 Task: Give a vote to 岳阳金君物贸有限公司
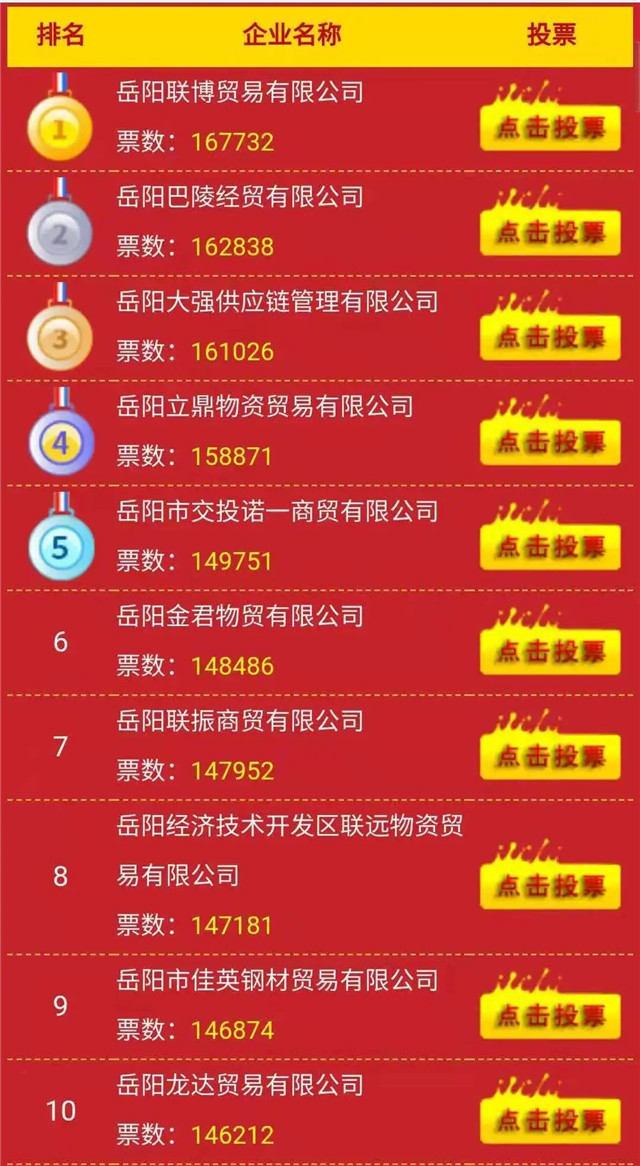550,653
